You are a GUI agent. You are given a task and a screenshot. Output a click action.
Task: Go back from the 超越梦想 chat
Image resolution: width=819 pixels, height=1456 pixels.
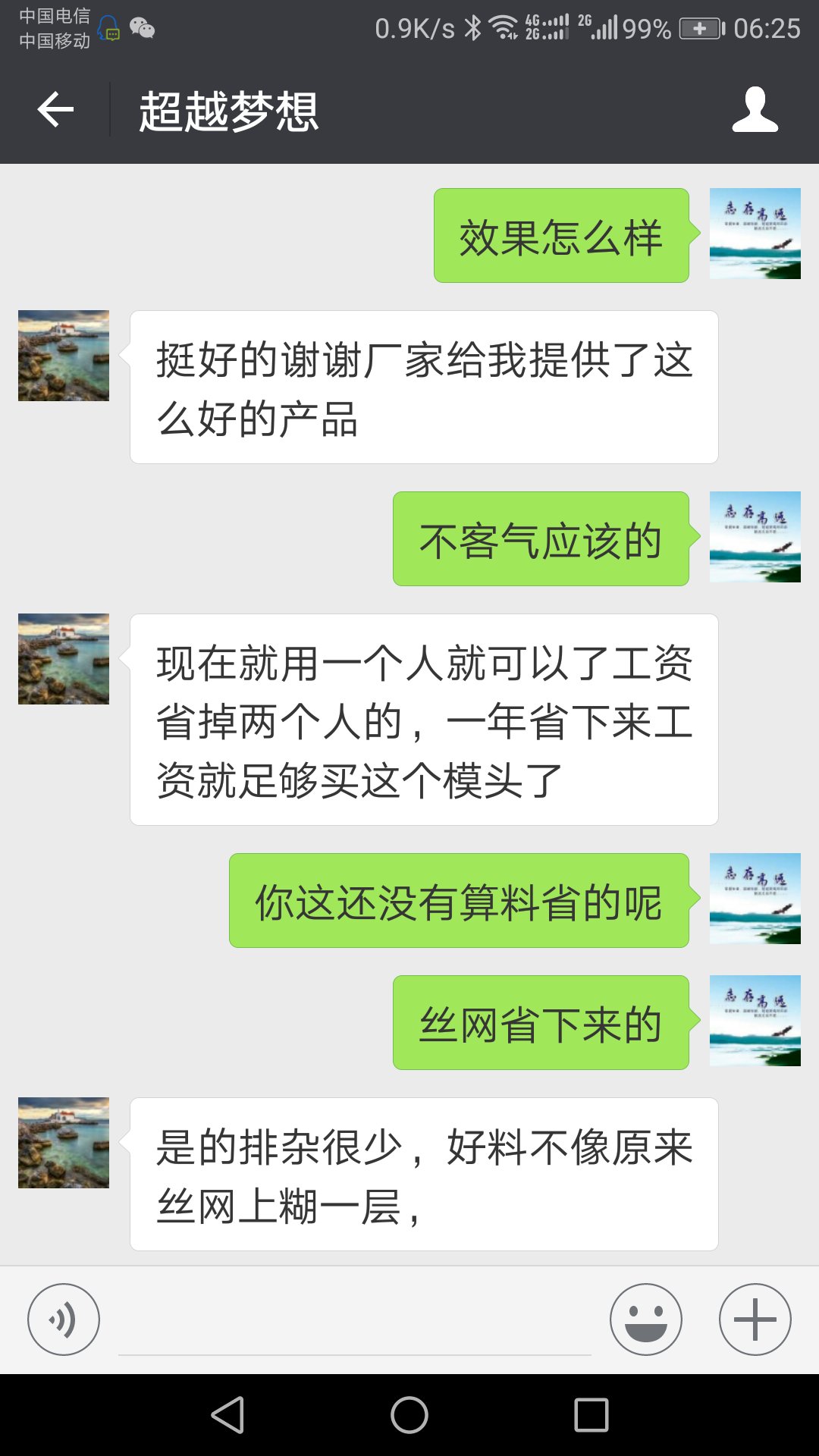[x=55, y=110]
